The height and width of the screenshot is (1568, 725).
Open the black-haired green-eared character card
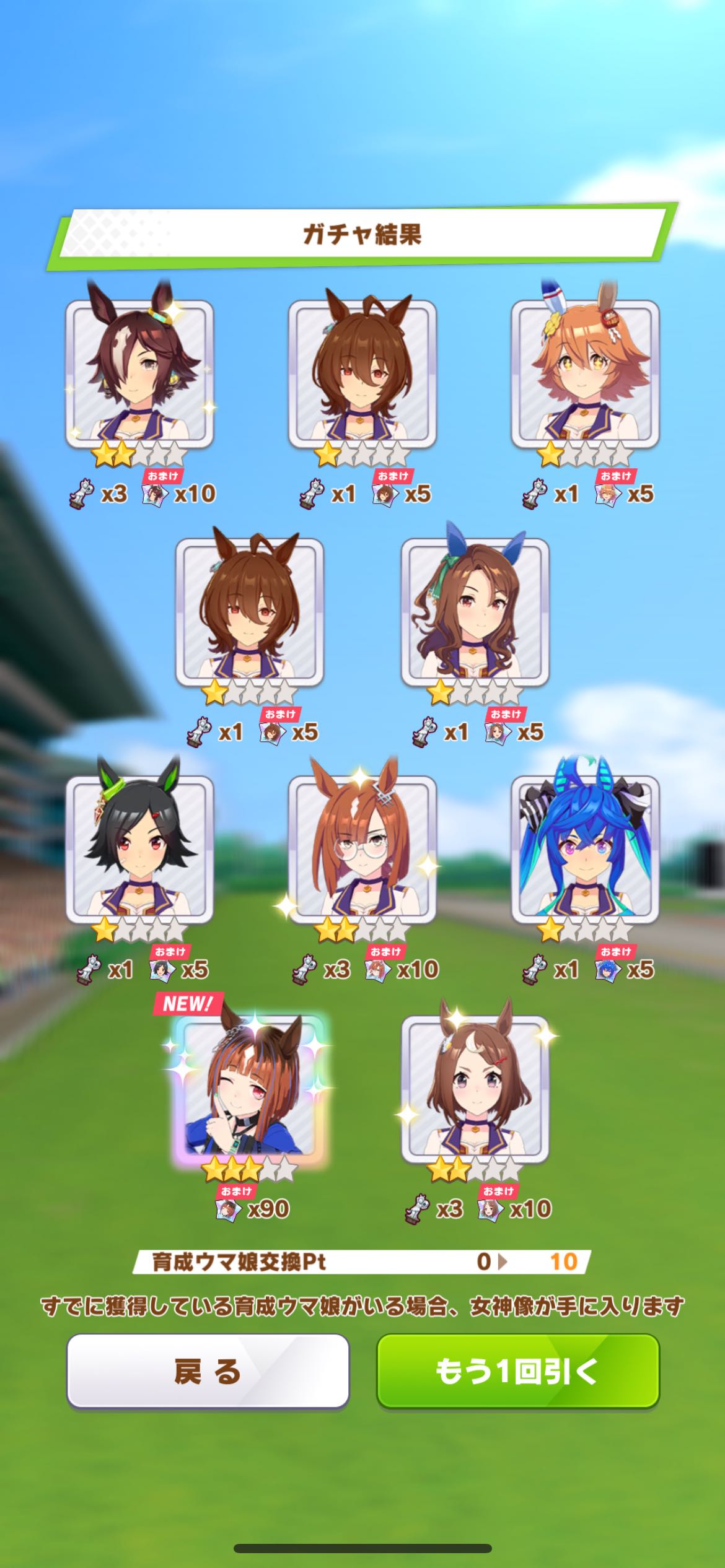[x=140, y=848]
